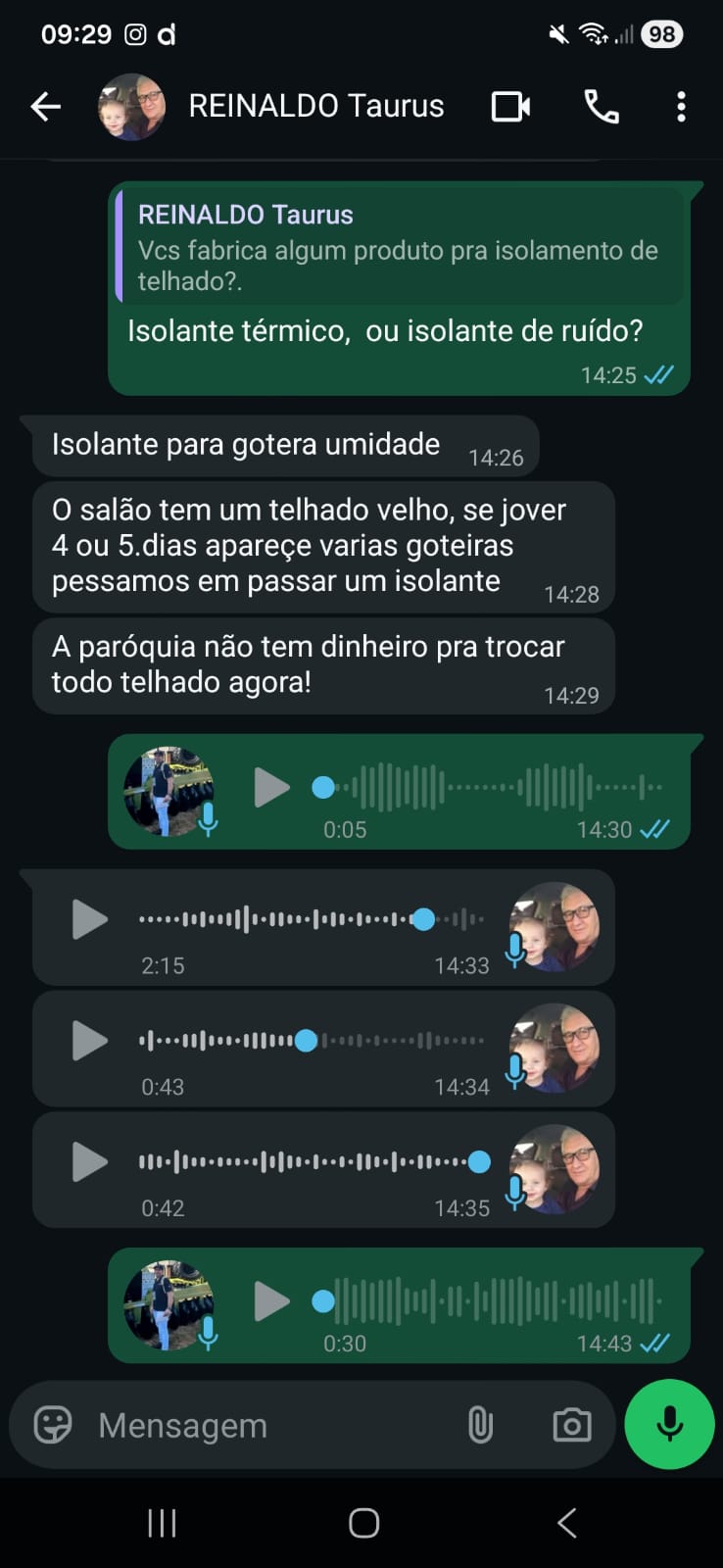Start a voice call with REINALDO Taurus
The width and height of the screenshot is (723, 1568).
(601, 106)
